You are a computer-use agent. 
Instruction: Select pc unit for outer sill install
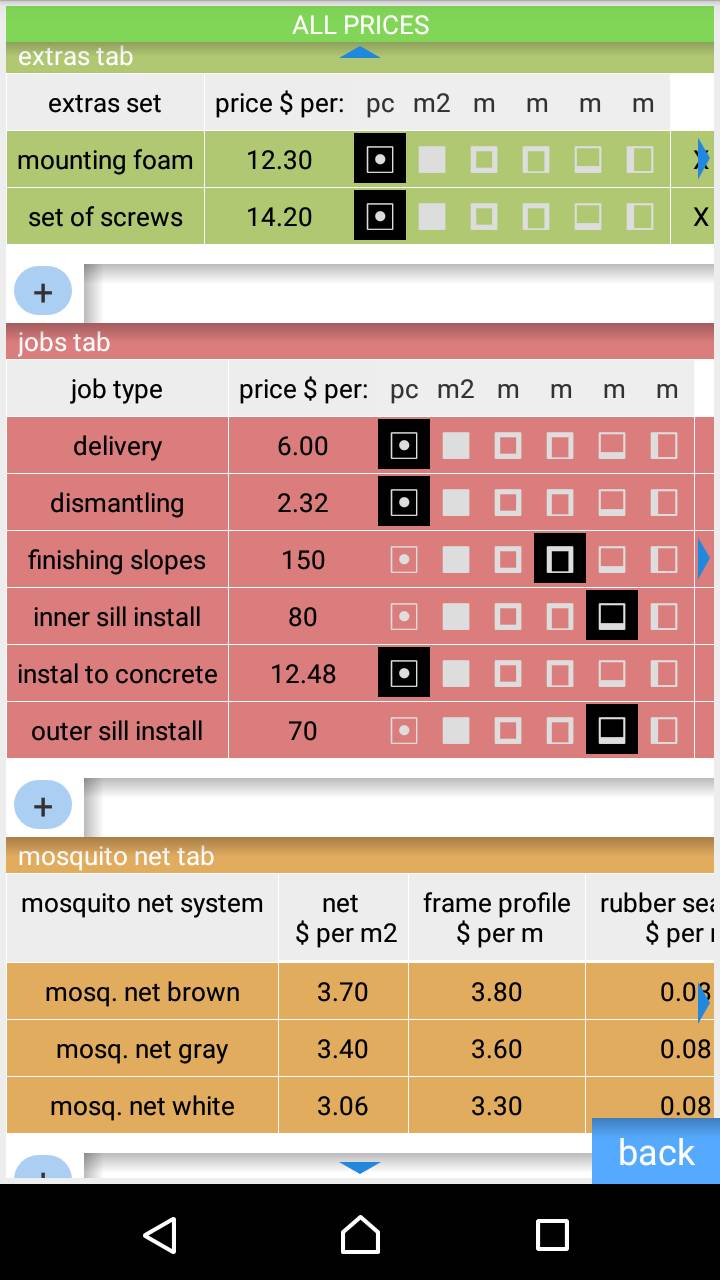[x=404, y=730]
